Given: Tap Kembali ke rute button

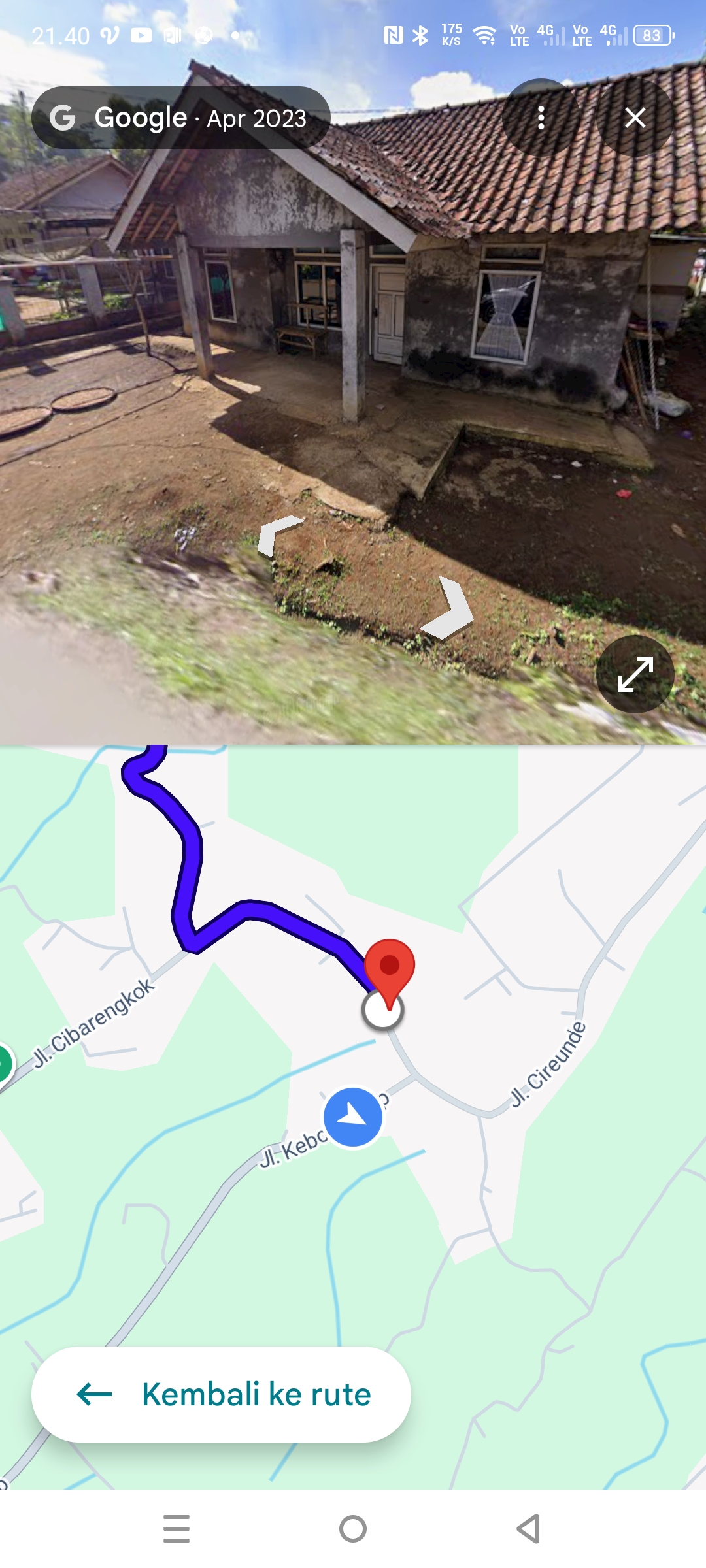Looking at the screenshot, I should (x=221, y=1394).
